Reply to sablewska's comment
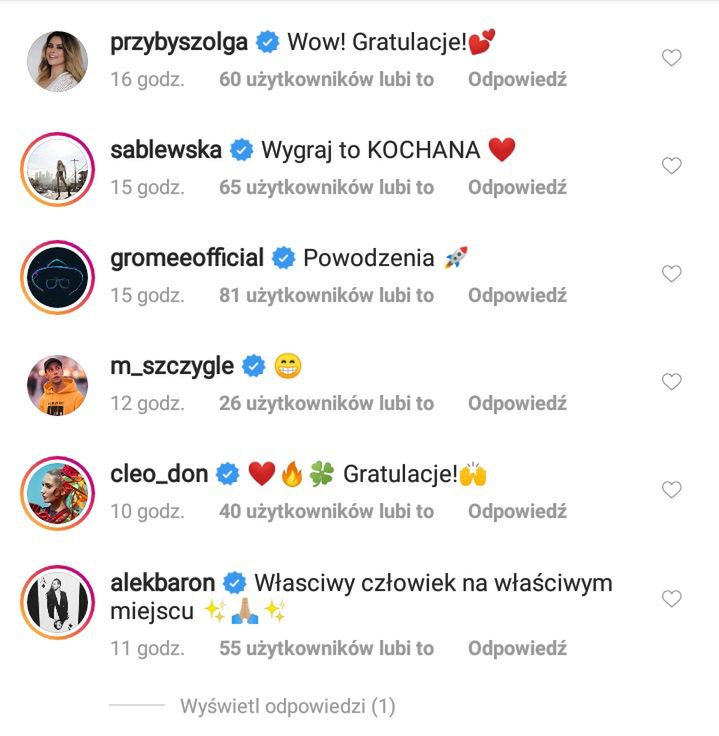The width and height of the screenshot is (719, 736). point(517,187)
